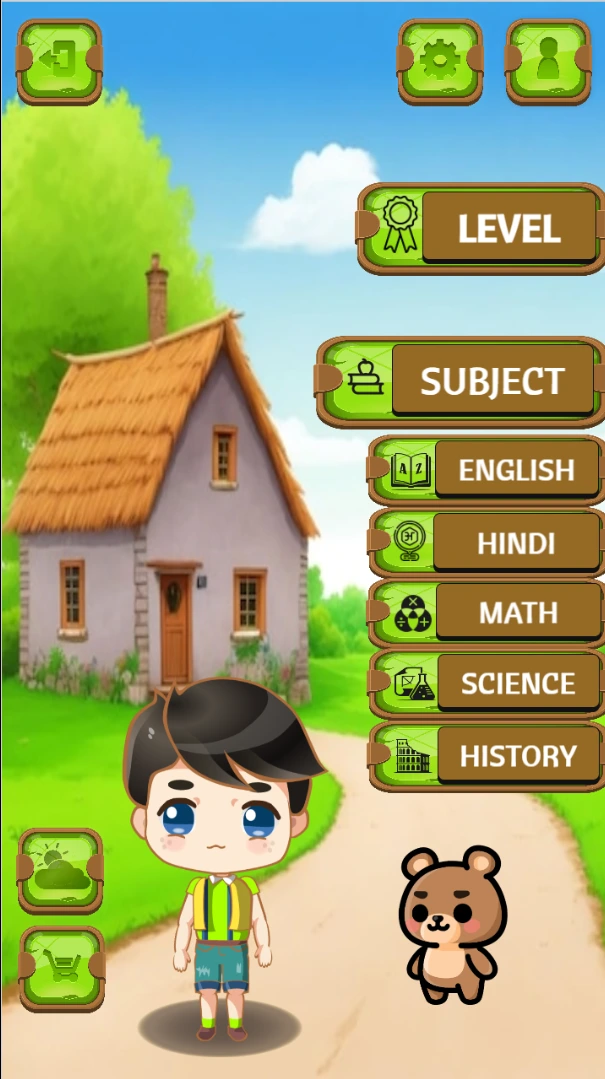
Task: Tap the SUBJECT button
Action: (463, 381)
